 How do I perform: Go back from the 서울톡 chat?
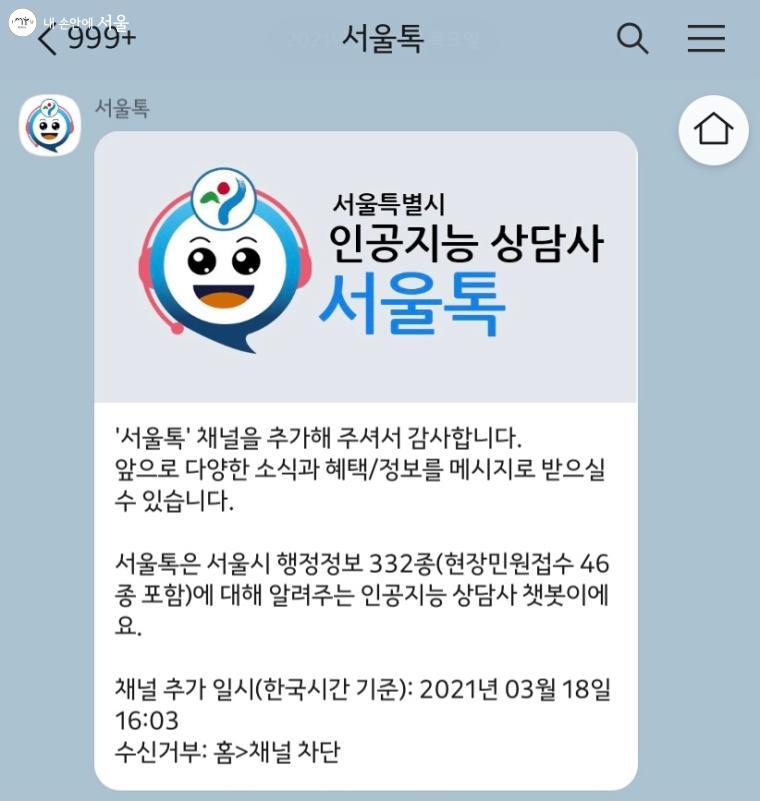47,40
